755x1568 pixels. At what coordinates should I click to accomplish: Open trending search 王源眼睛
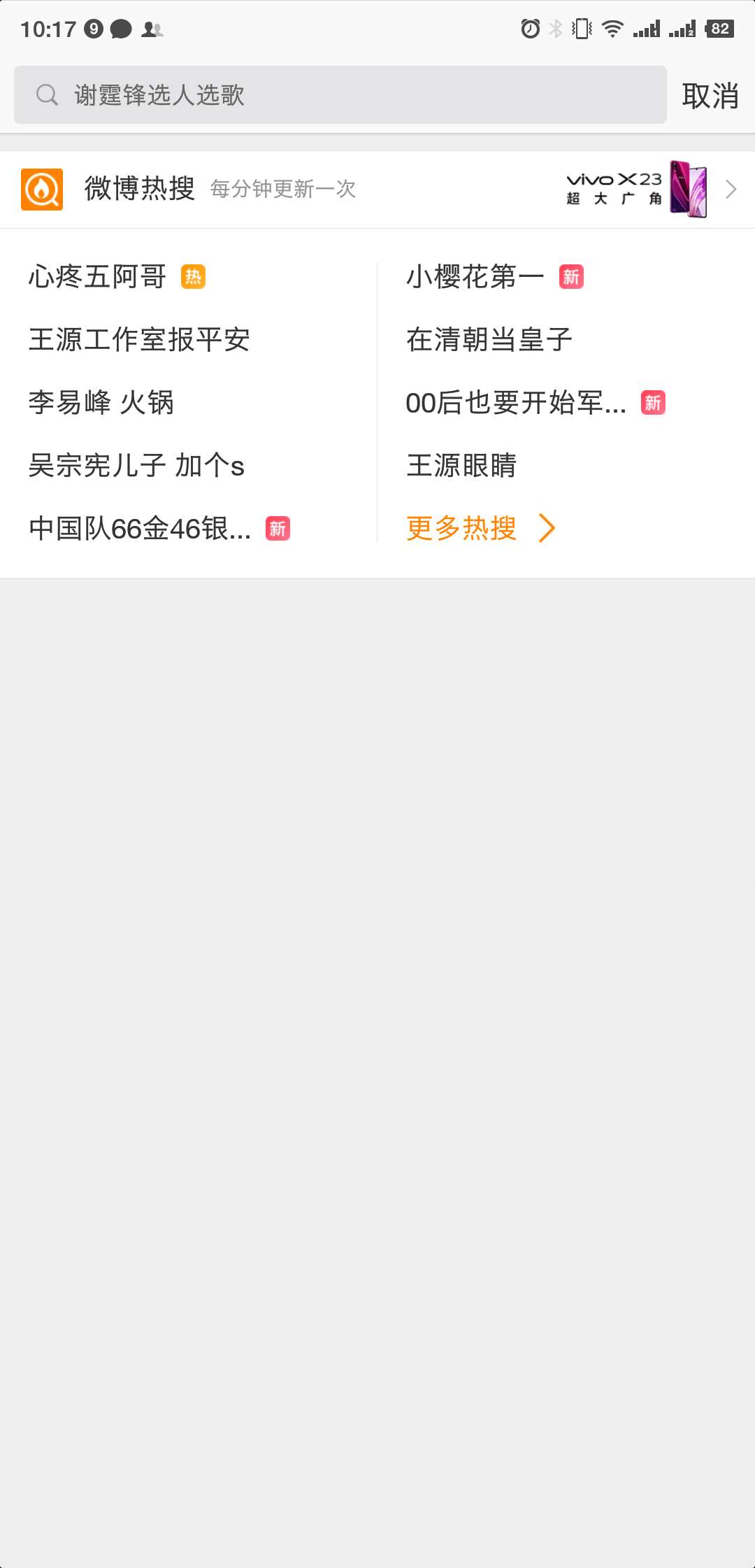[x=461, y=466]
